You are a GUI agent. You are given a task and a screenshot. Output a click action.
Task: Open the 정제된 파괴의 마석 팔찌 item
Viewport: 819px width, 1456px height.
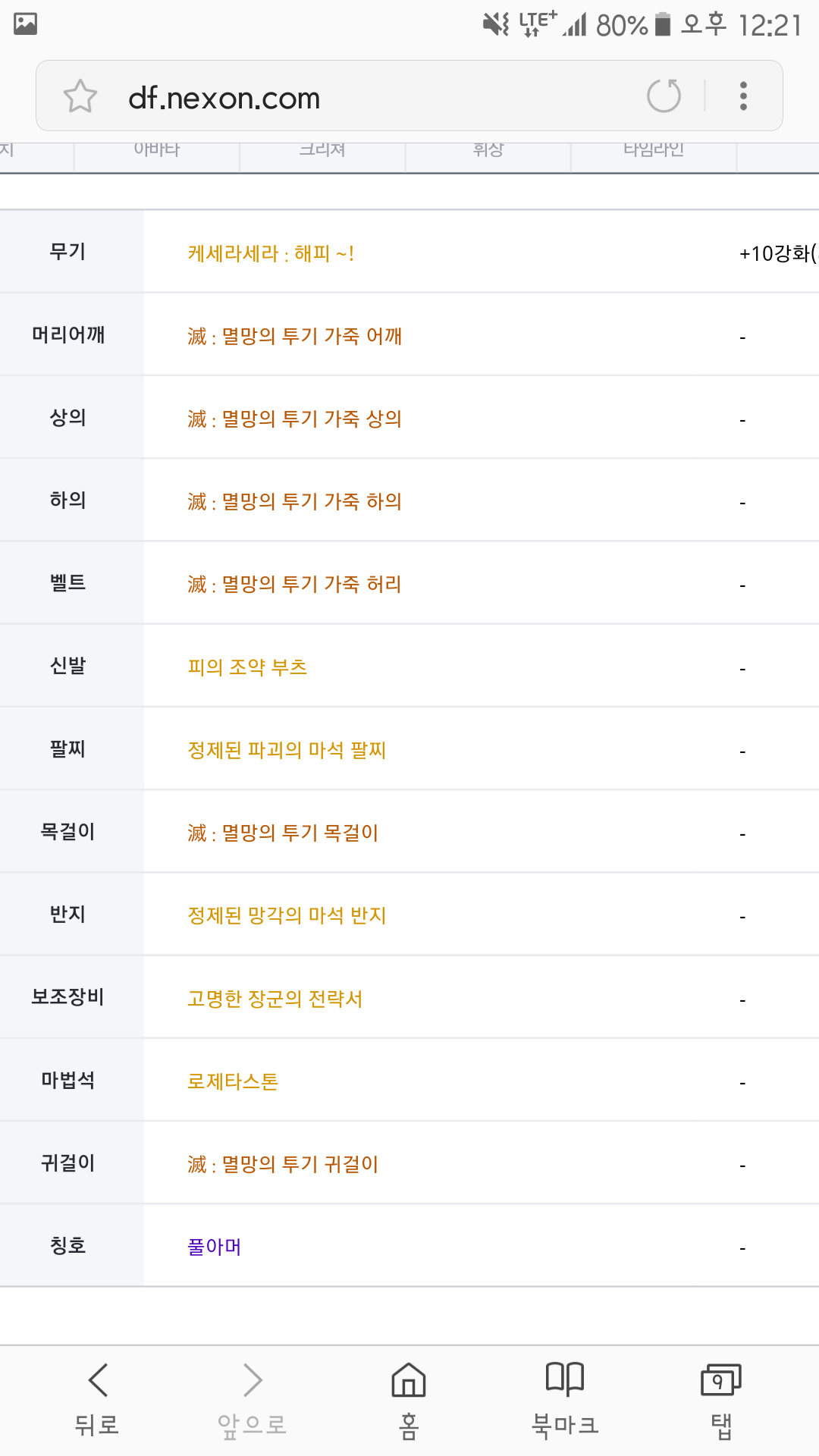pyautogui.click(x=287, y=750)
